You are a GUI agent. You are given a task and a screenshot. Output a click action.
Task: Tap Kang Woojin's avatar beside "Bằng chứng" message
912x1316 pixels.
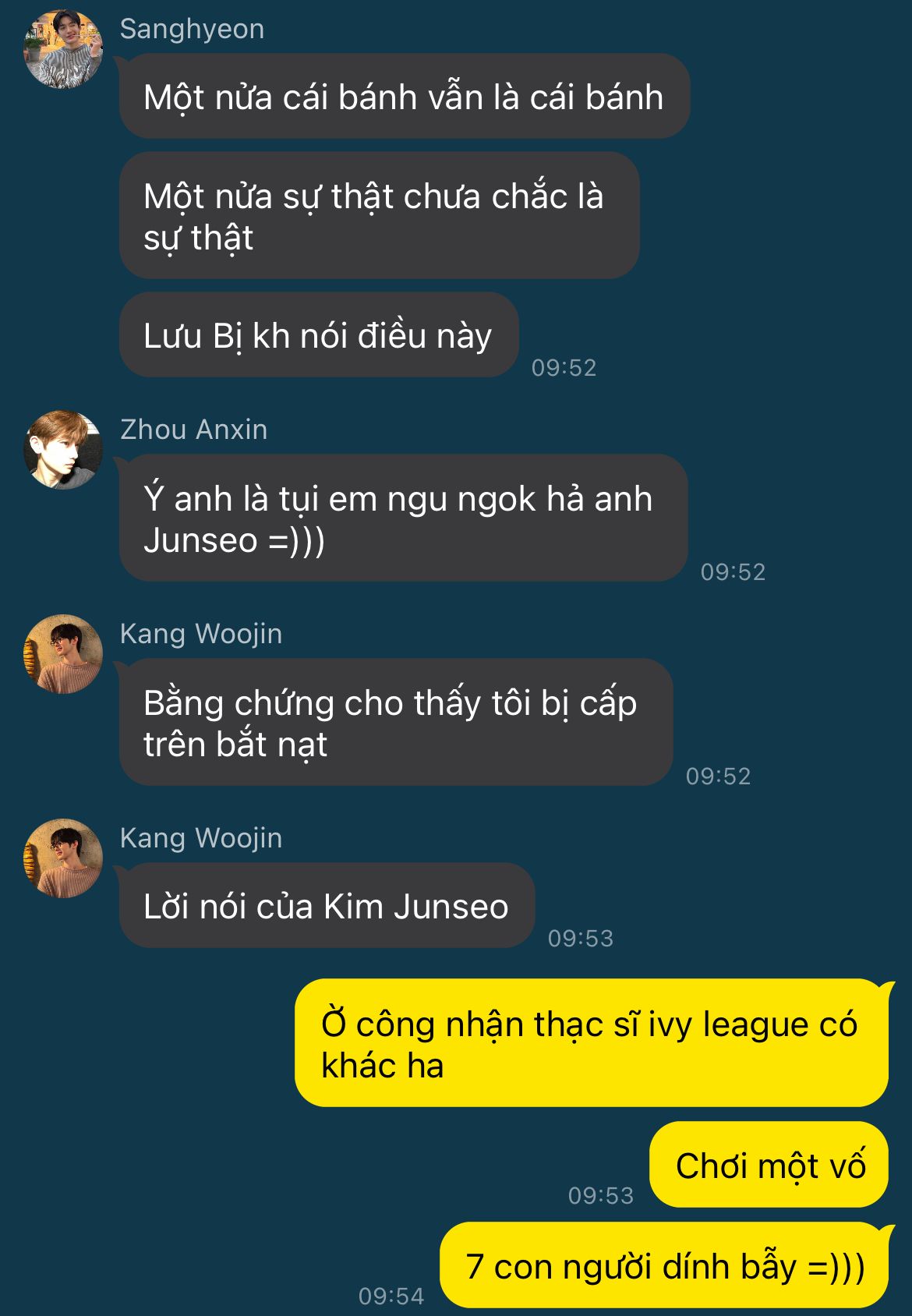tap(63, 654)
